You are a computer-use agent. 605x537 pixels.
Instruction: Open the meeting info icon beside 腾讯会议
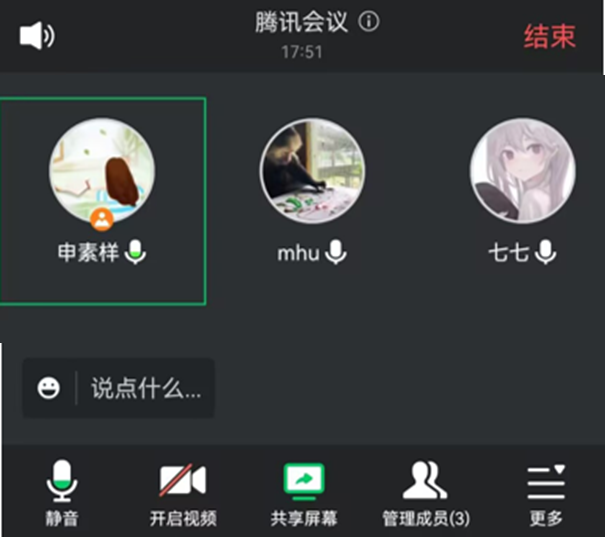(x=369, y=22)
